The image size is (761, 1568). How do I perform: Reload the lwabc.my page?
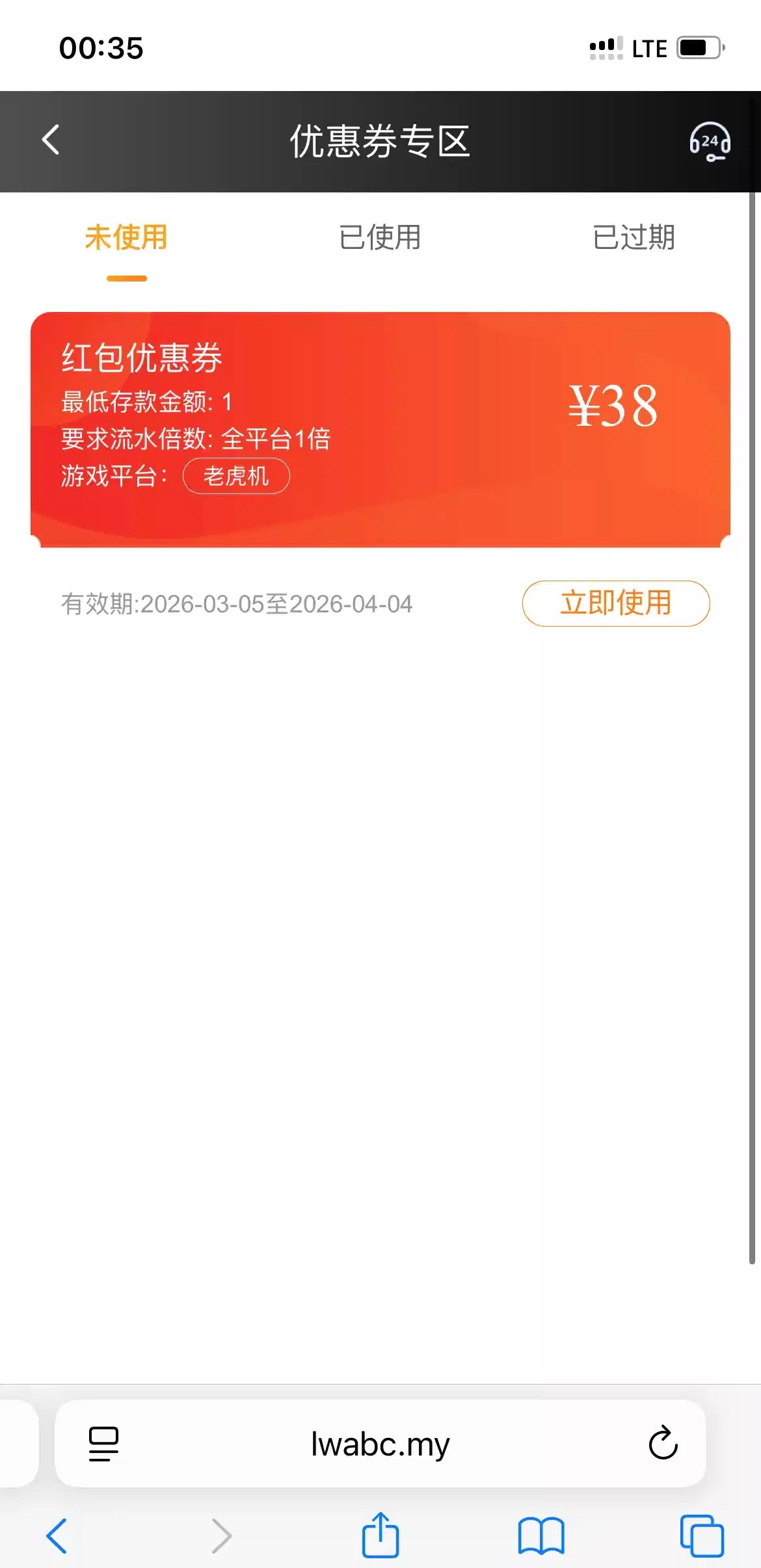click(x=663, y=1443)
